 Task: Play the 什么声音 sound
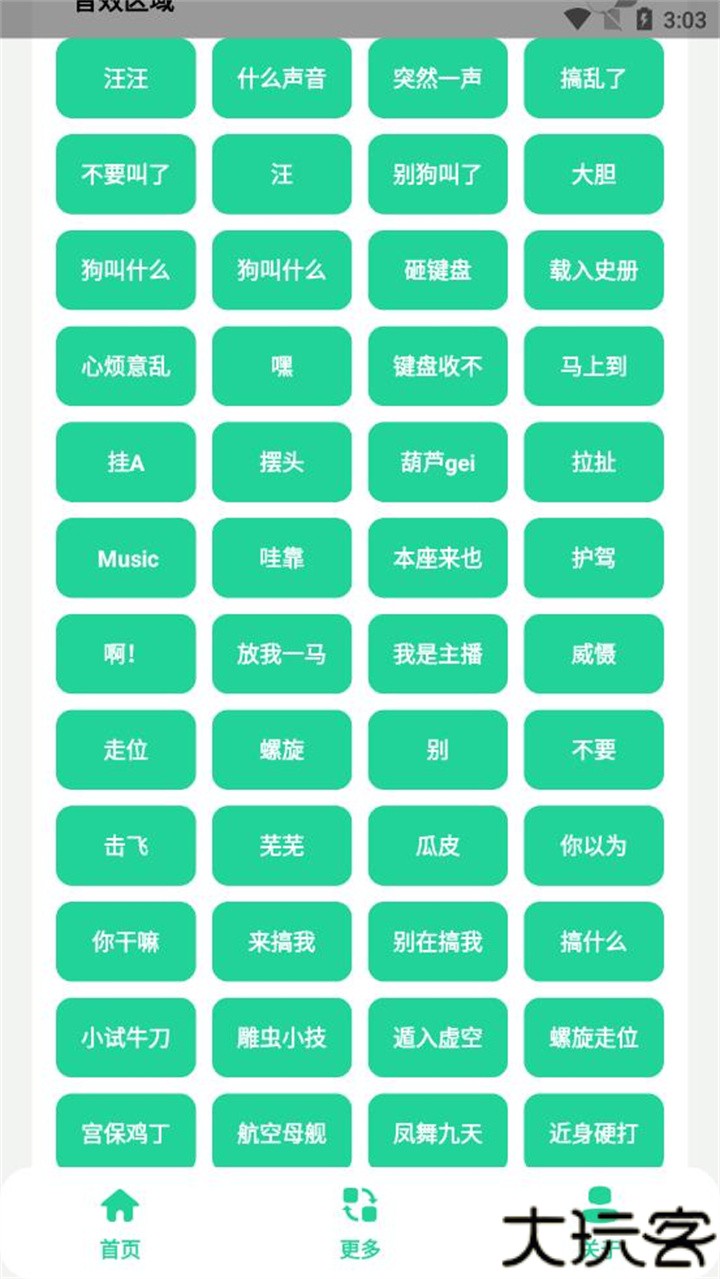[281, 79]
